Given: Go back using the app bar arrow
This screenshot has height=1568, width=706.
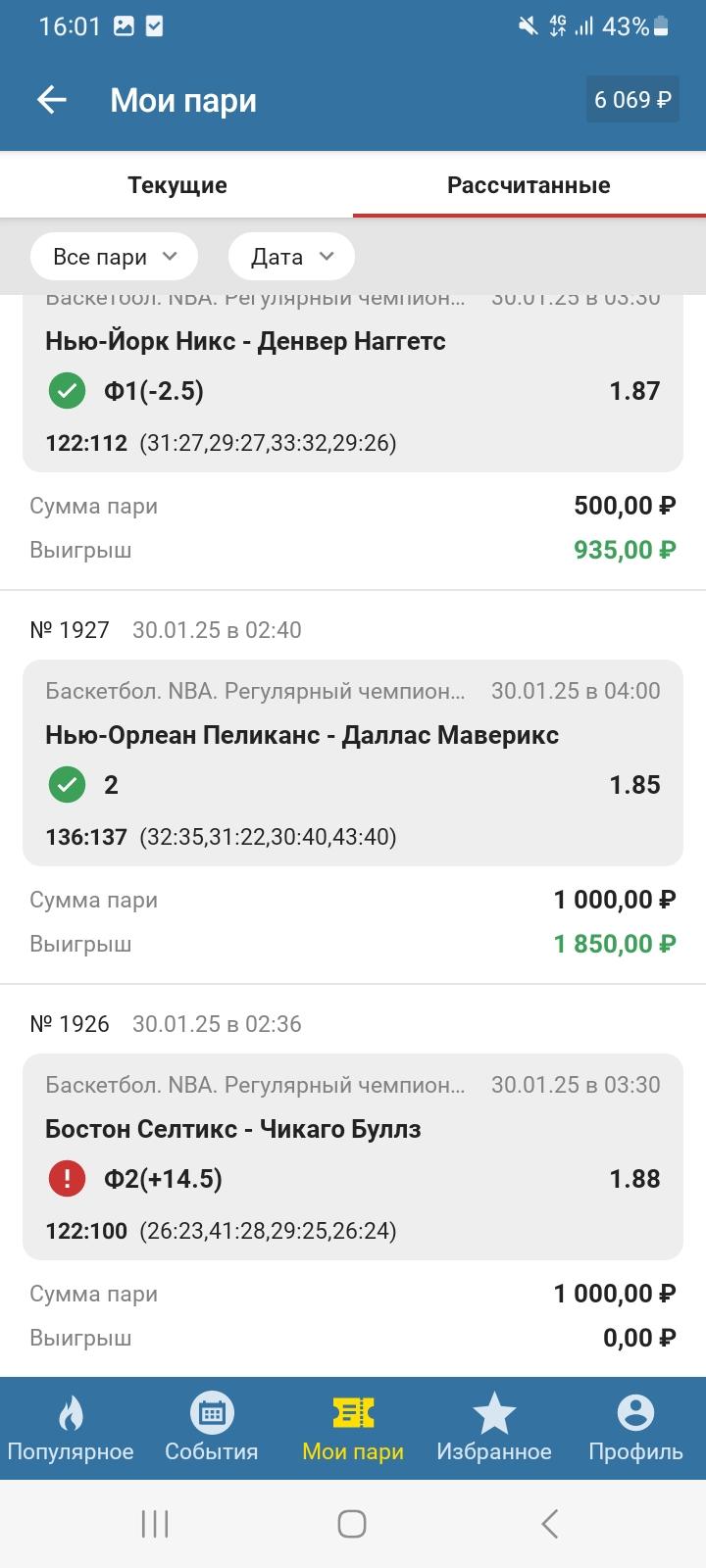Looking at the screenshot, I should tap(52, 100).
